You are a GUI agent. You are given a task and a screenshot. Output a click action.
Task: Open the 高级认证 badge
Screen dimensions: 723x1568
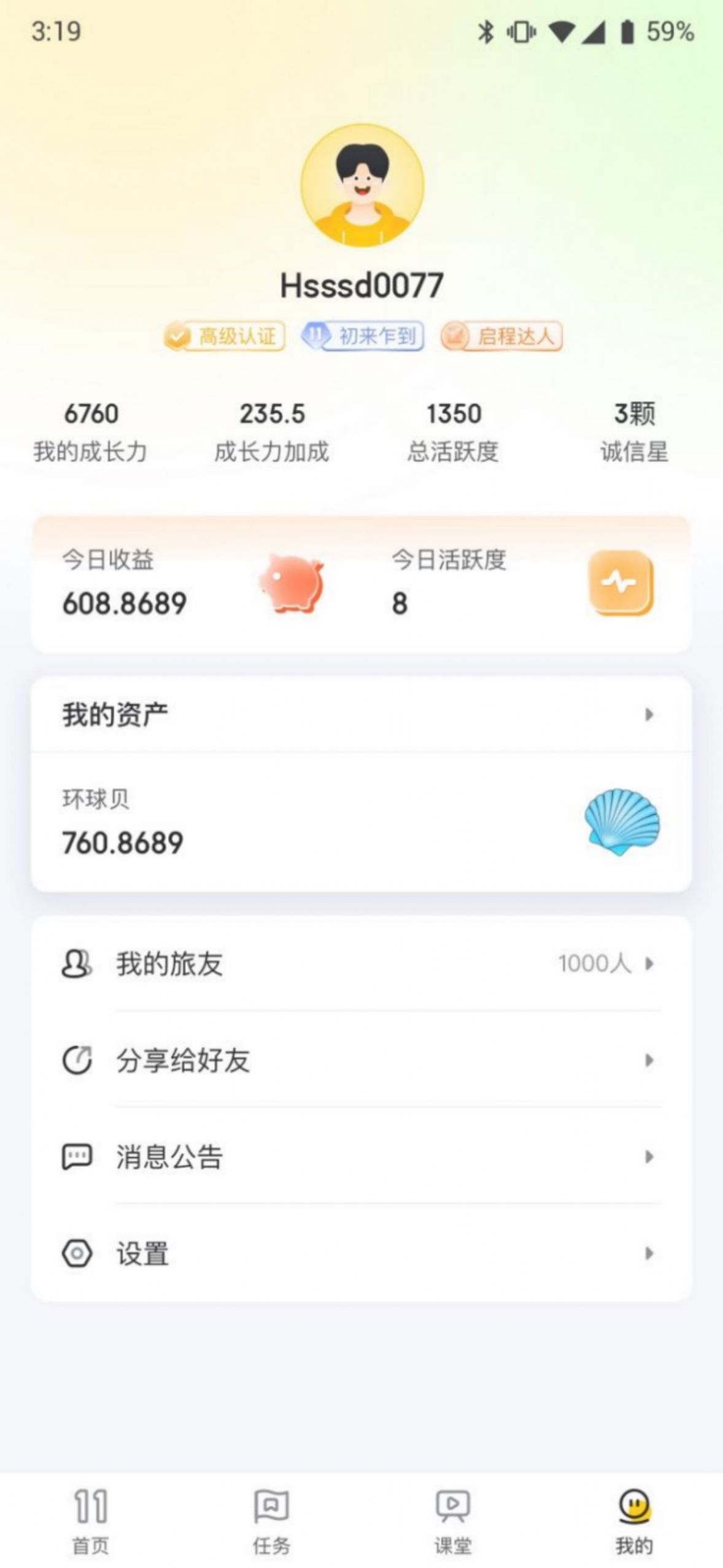[225, 336]
